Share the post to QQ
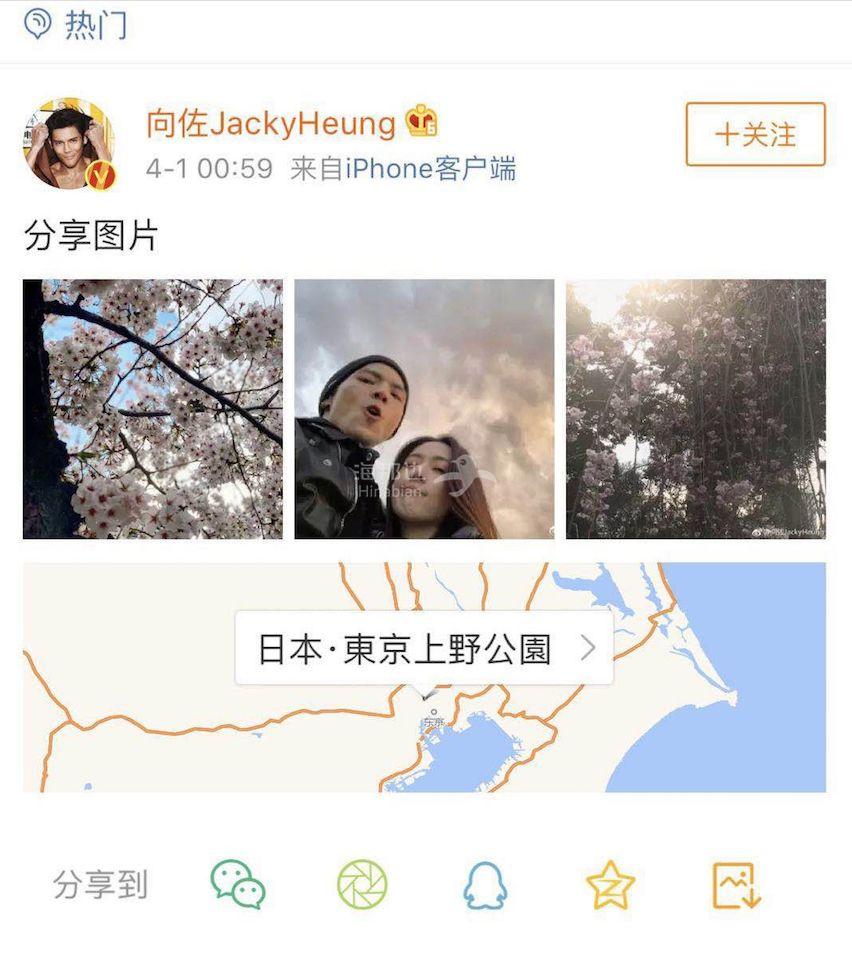This screenshot has width=852, height=956. [485, 885]
